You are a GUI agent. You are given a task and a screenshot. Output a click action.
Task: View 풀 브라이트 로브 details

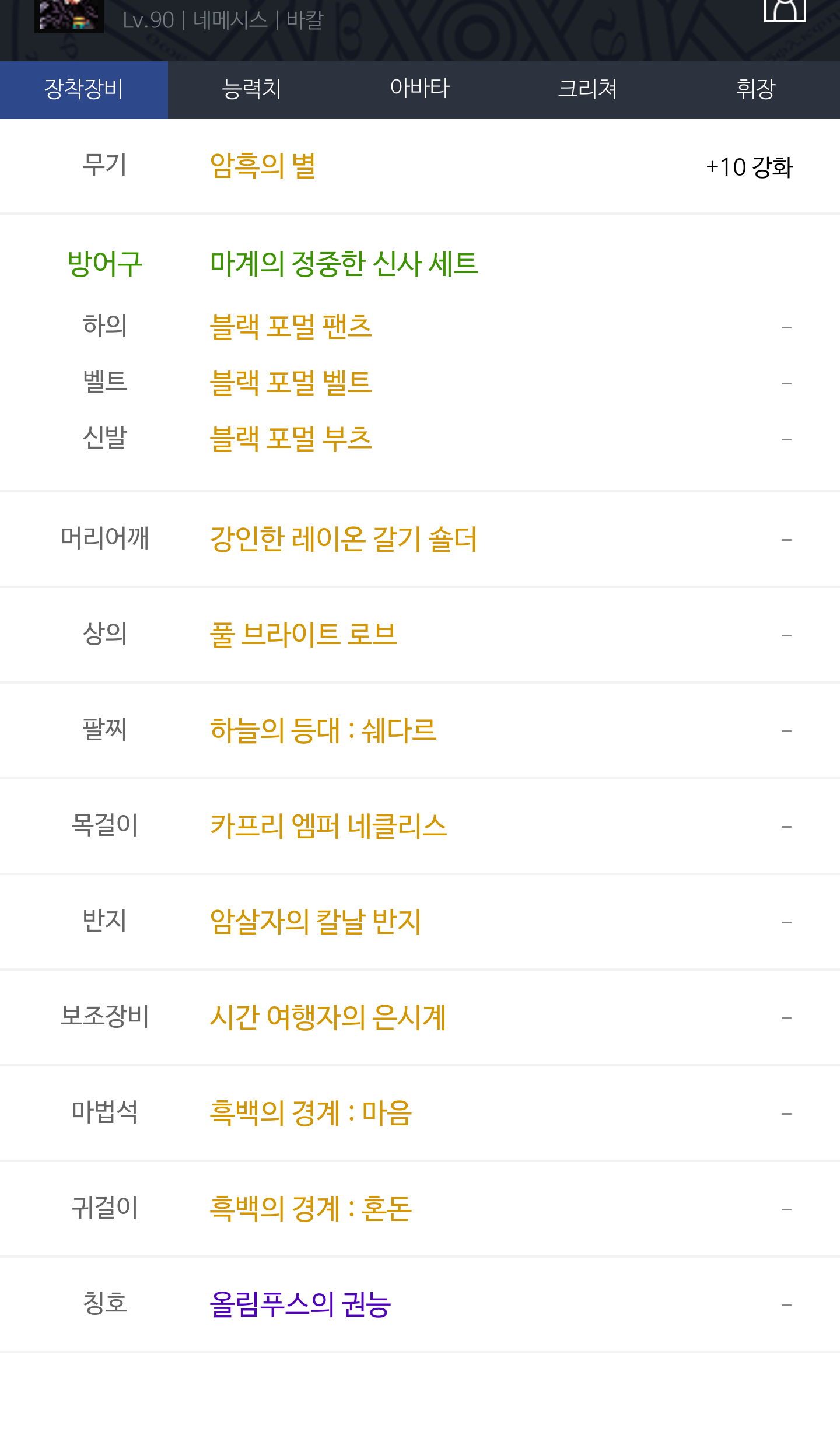pos(303,635)
